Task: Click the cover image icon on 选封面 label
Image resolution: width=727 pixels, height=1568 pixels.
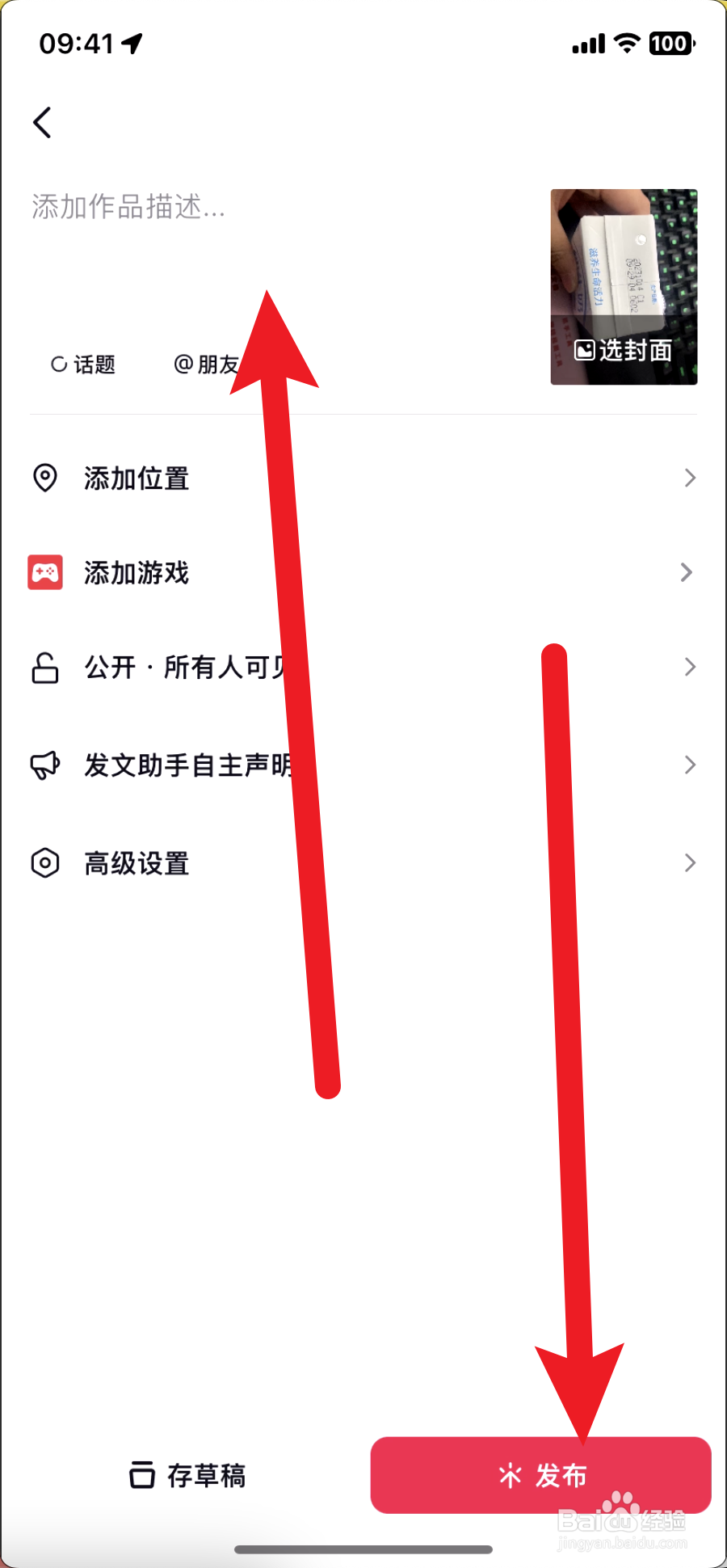Action: pos(585,350)
